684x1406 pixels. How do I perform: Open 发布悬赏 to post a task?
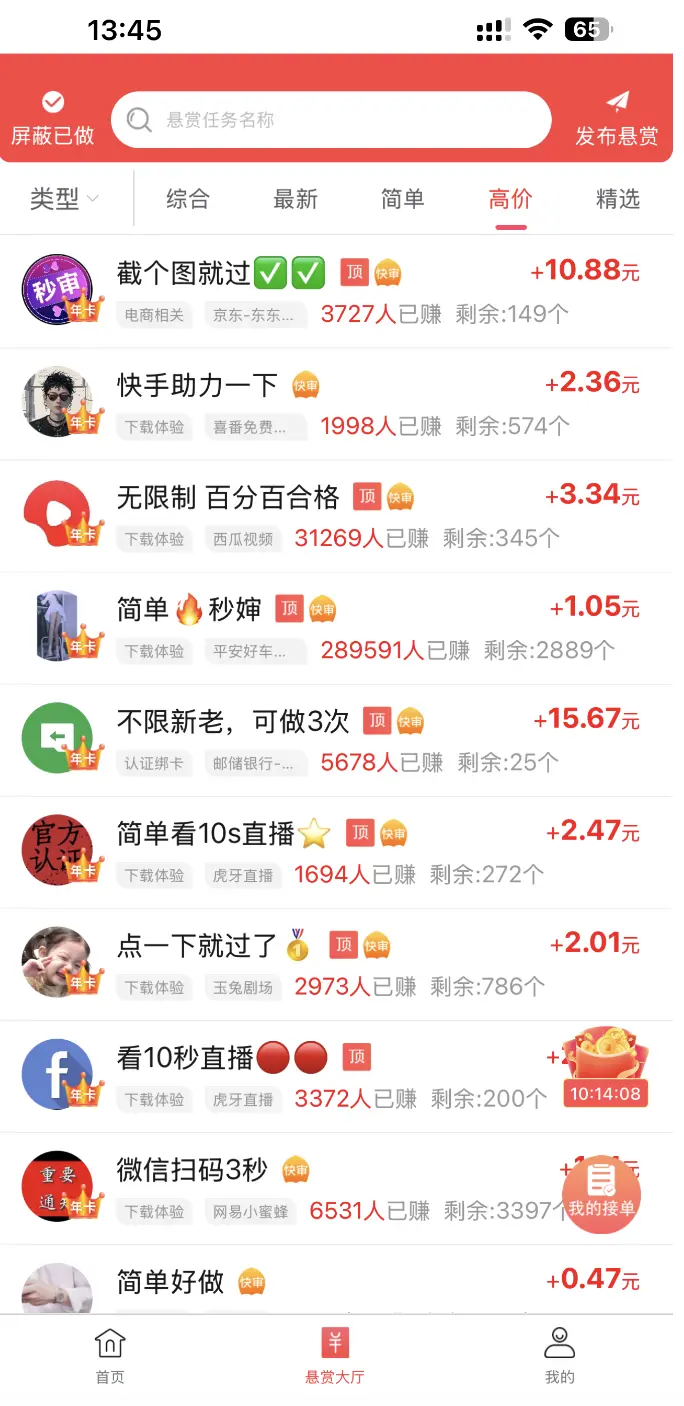coord(617,119)
